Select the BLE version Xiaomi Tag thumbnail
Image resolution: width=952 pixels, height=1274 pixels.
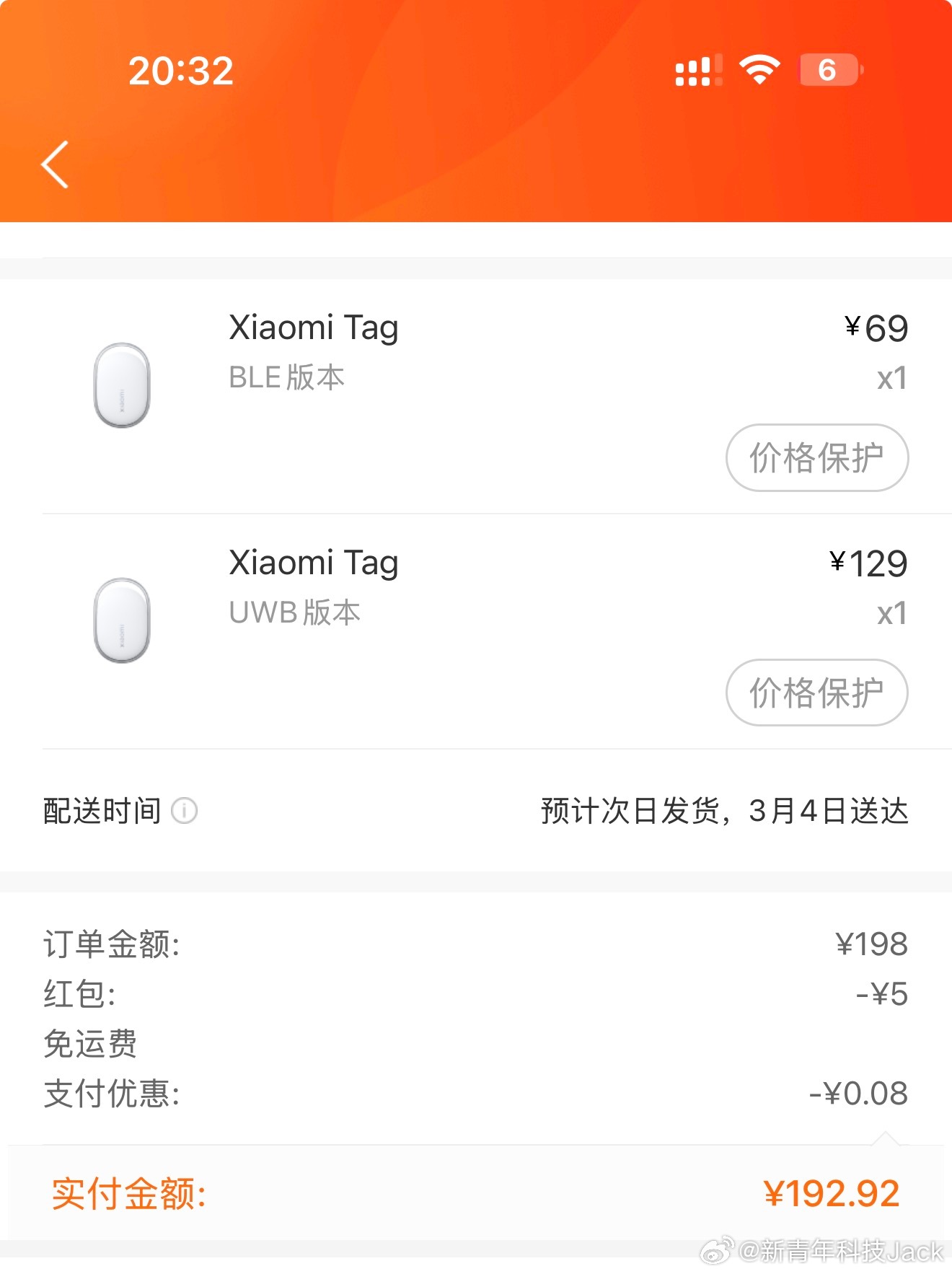123,382
